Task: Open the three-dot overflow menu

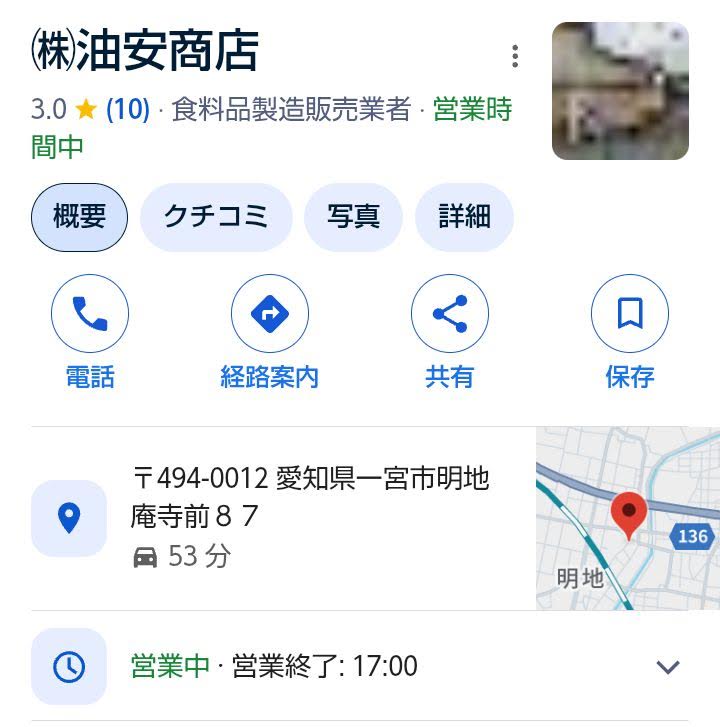Action: point(515,56)
